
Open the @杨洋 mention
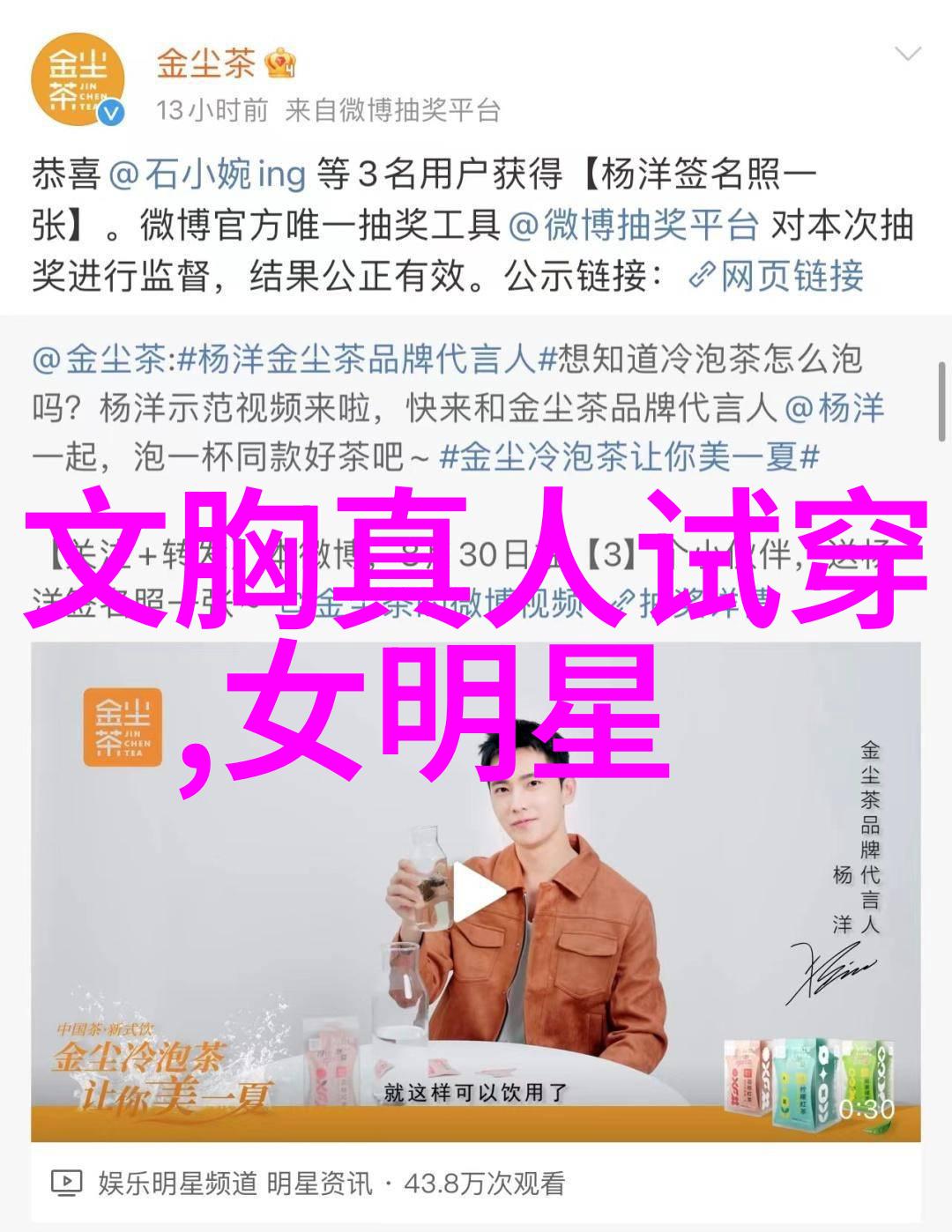[x=835, y=409]
